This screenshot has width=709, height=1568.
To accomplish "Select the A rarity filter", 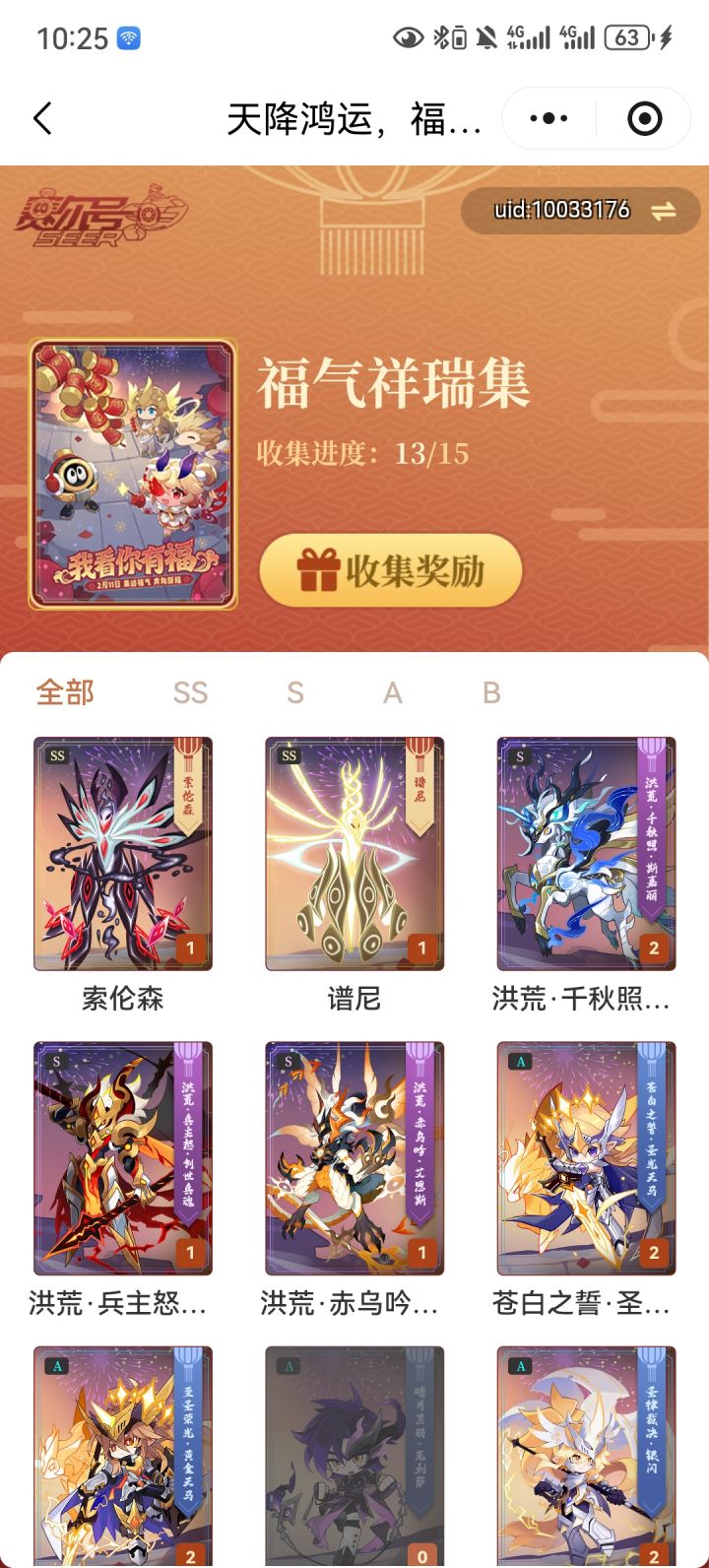I will coord(392,692).
